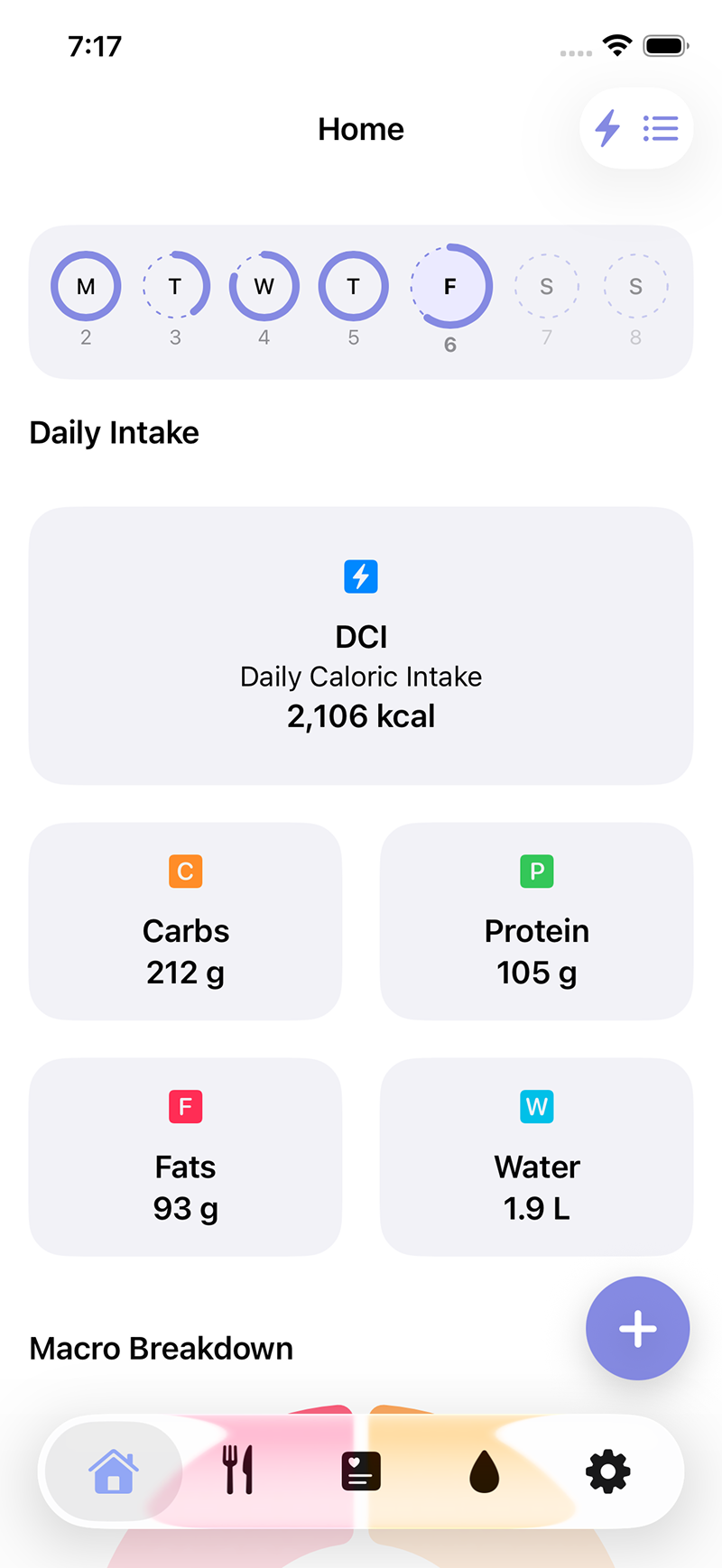Tap the teal W badge on Water card
The height and width of the screenshot is (1568, 722).
tap(536, 1107)
